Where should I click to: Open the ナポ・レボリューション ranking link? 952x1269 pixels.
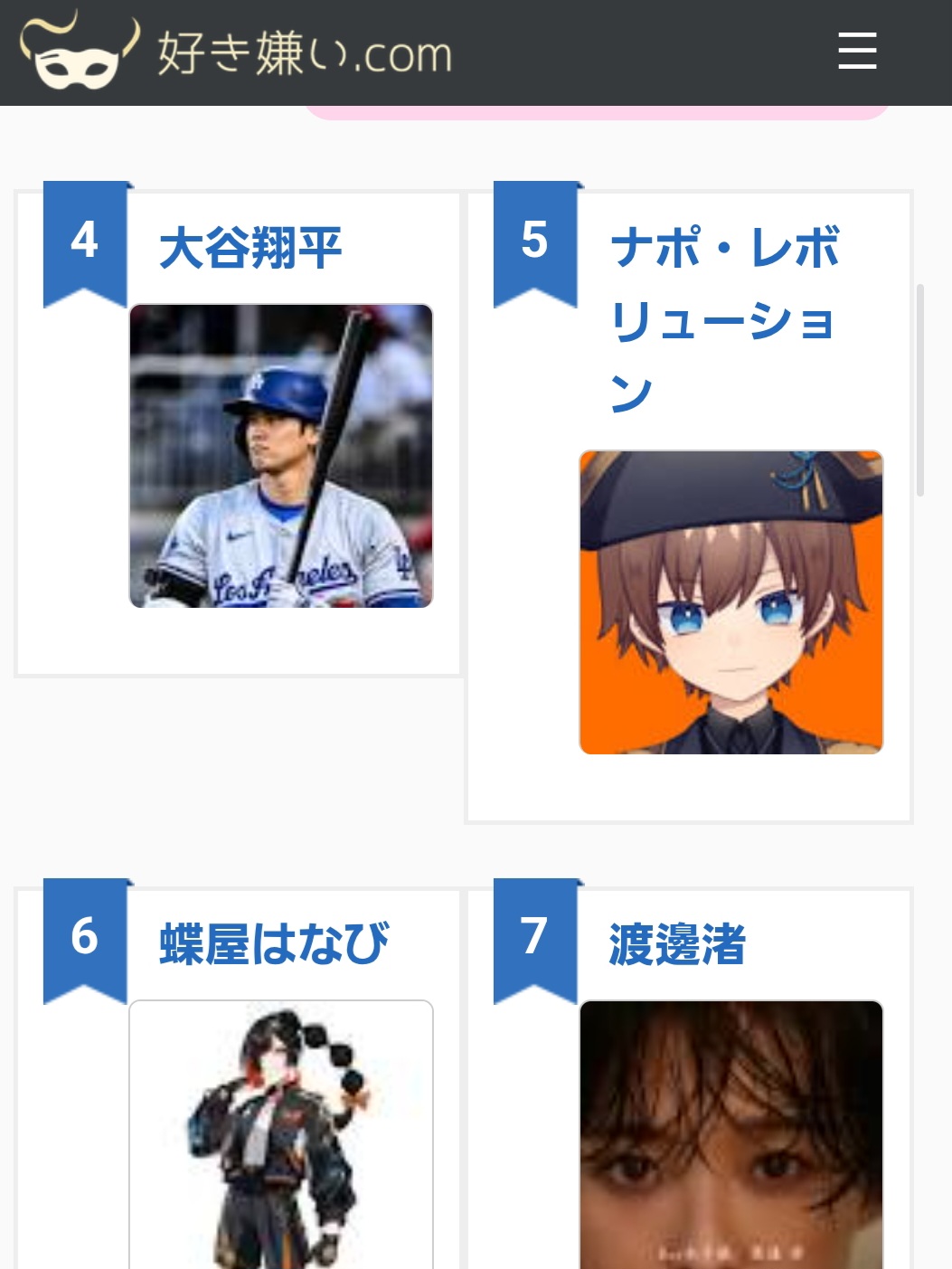pyautogui.click(x=725, y=319)
